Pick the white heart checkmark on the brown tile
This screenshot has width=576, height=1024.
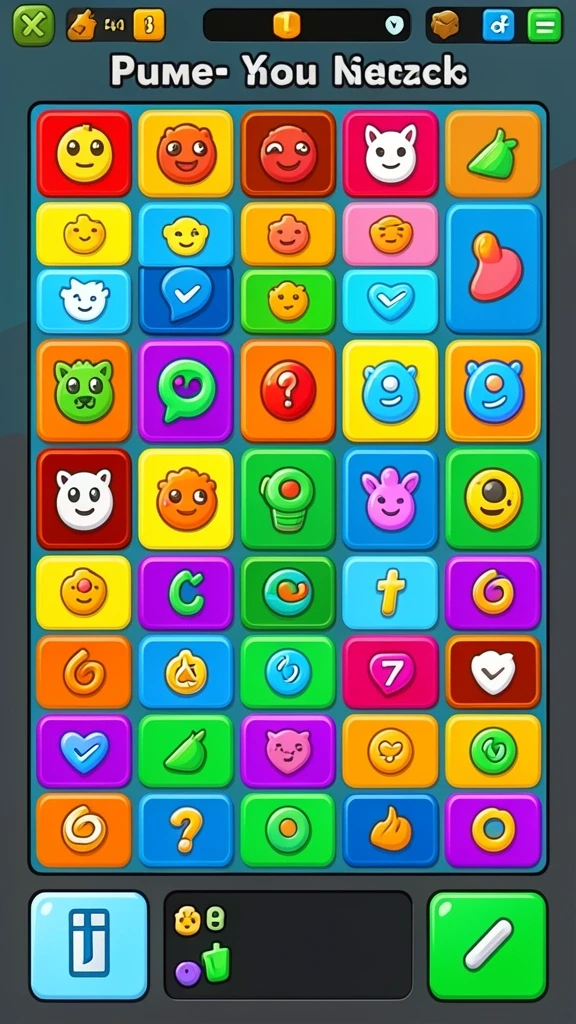pyautogui.click(x=493, y=672)
